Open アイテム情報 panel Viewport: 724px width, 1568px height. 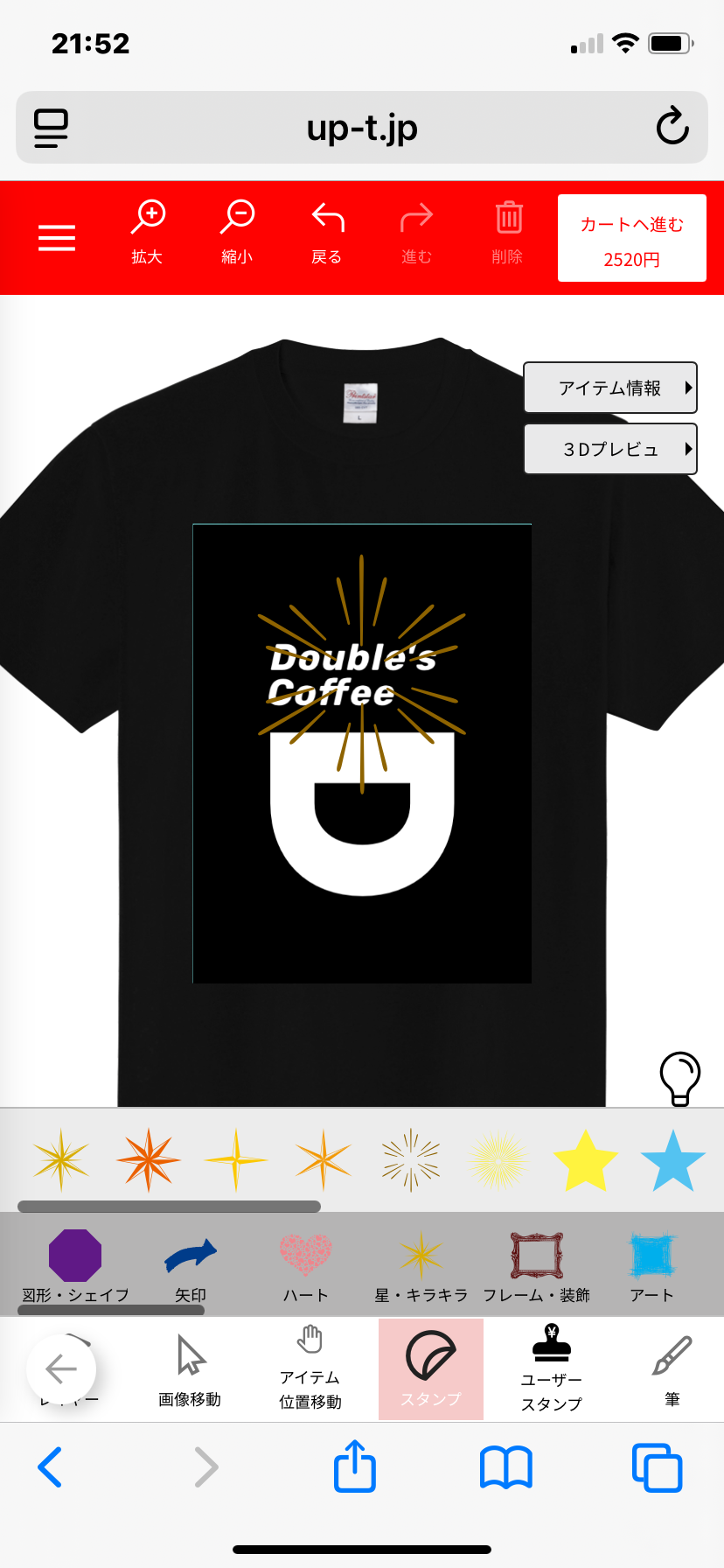pos(610,388)
